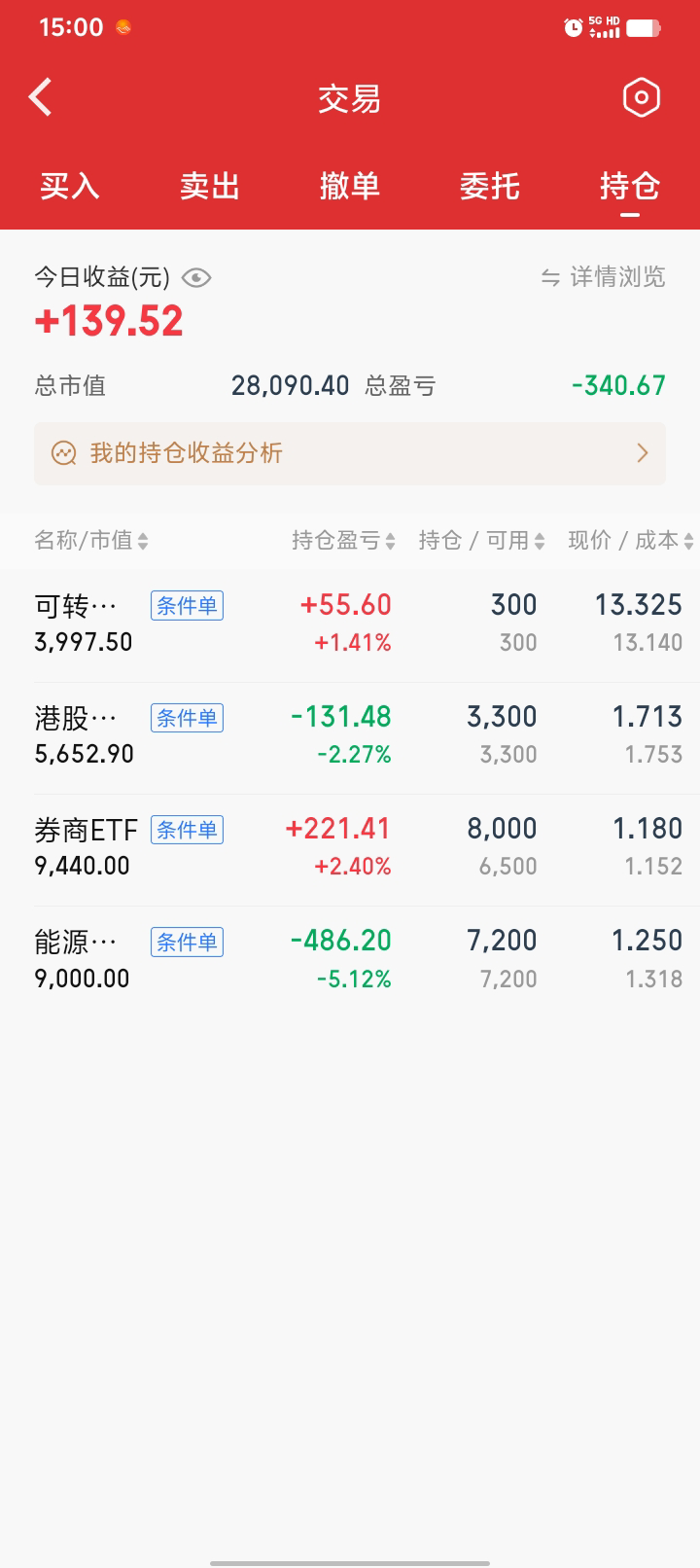Viewport: 700px width, 1568px height.
Task: Go back using the top-left arrow
Action: tap(41, 97)
